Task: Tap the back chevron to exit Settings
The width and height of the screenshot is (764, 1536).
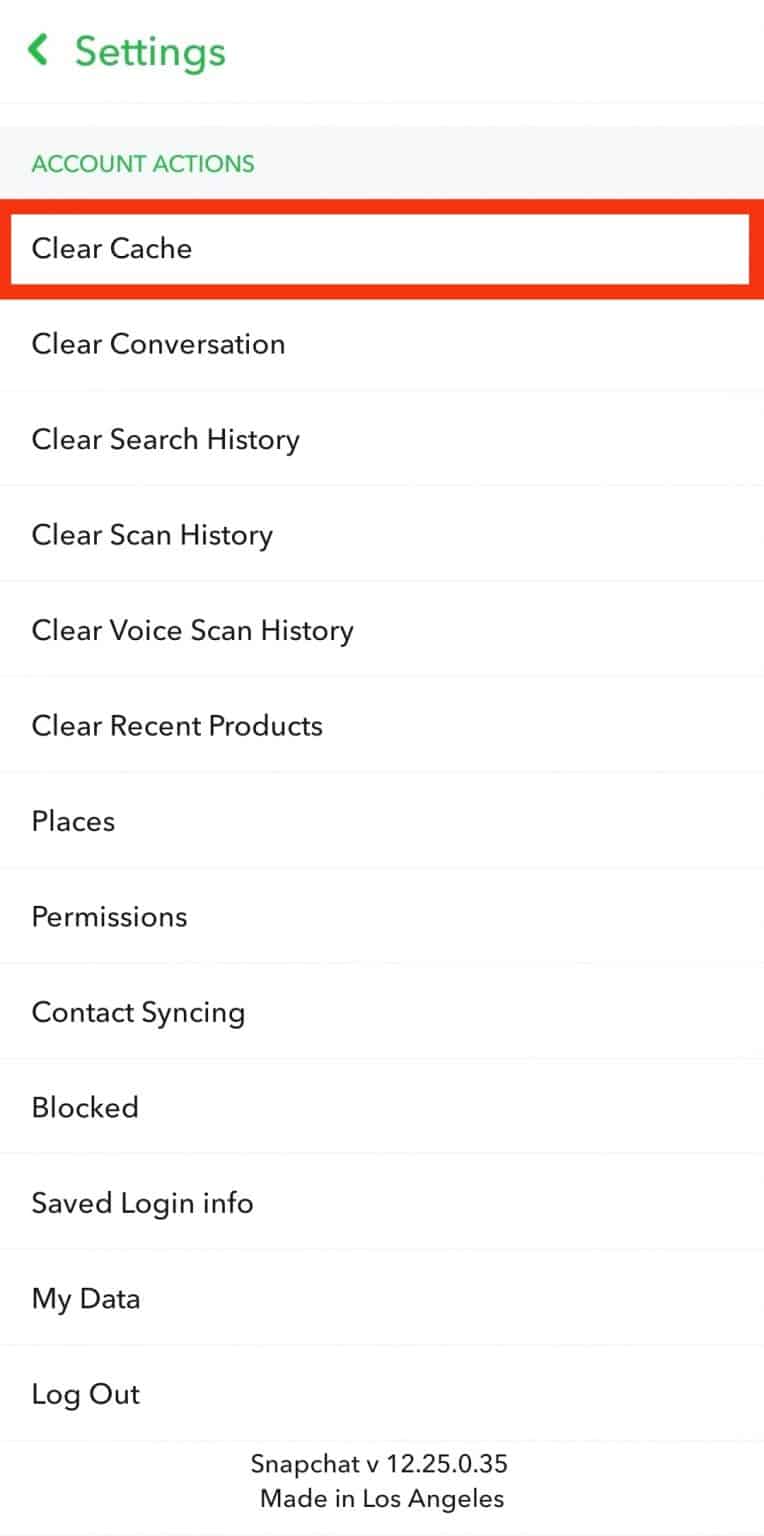Action: 38,51
